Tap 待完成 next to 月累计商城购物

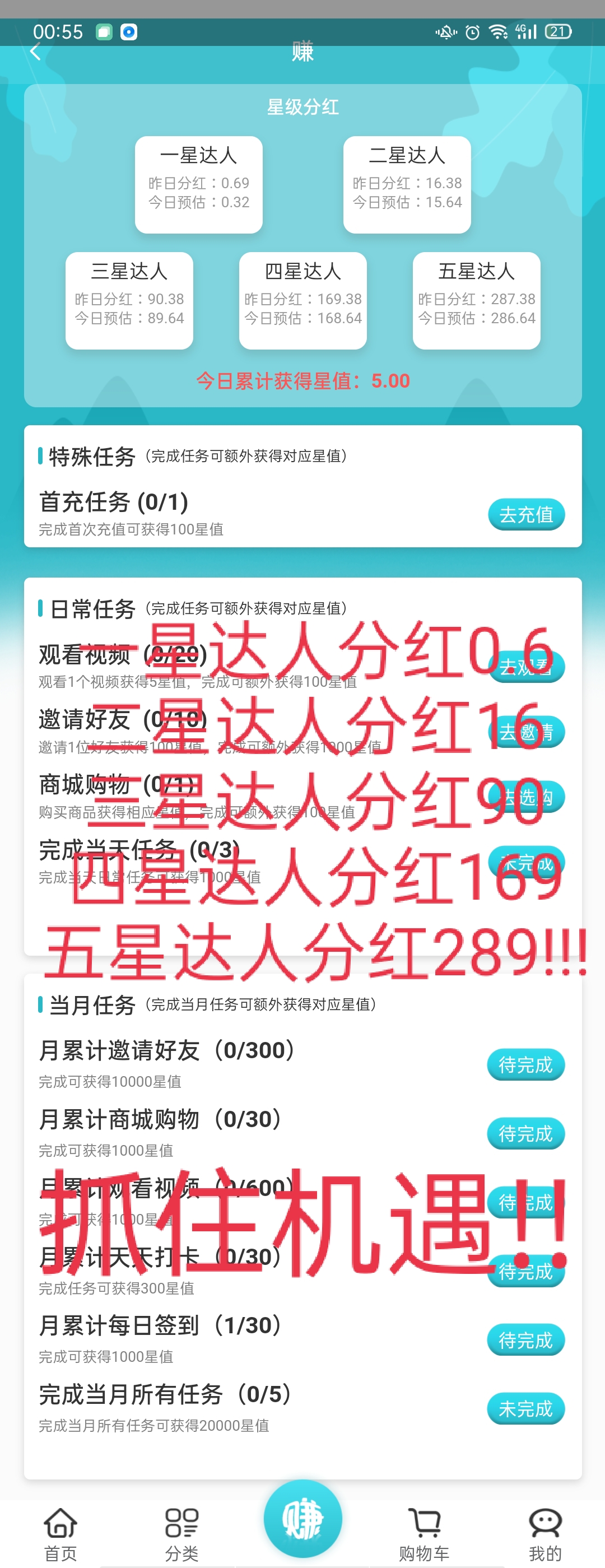[525, 1134]
